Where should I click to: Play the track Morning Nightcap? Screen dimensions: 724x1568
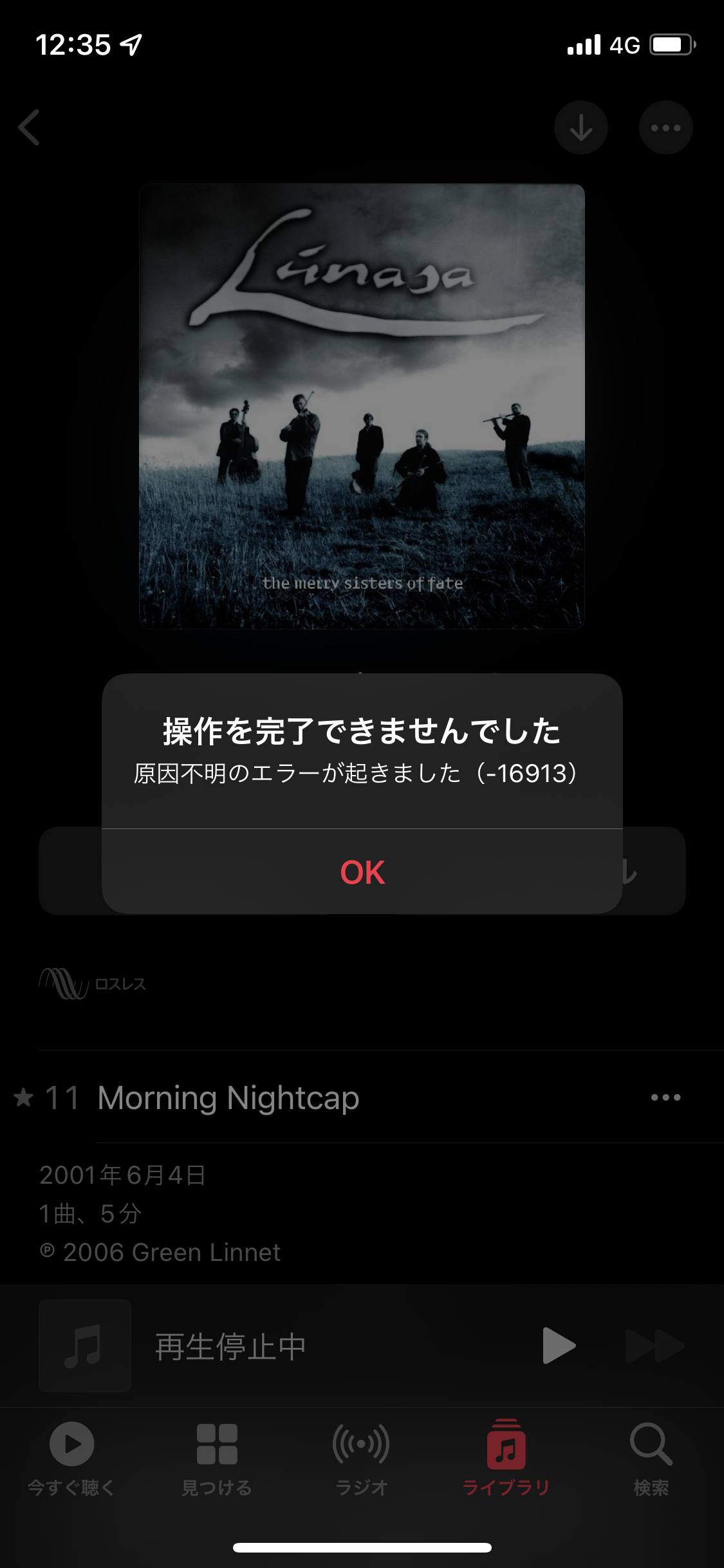tap(228, 1097)
